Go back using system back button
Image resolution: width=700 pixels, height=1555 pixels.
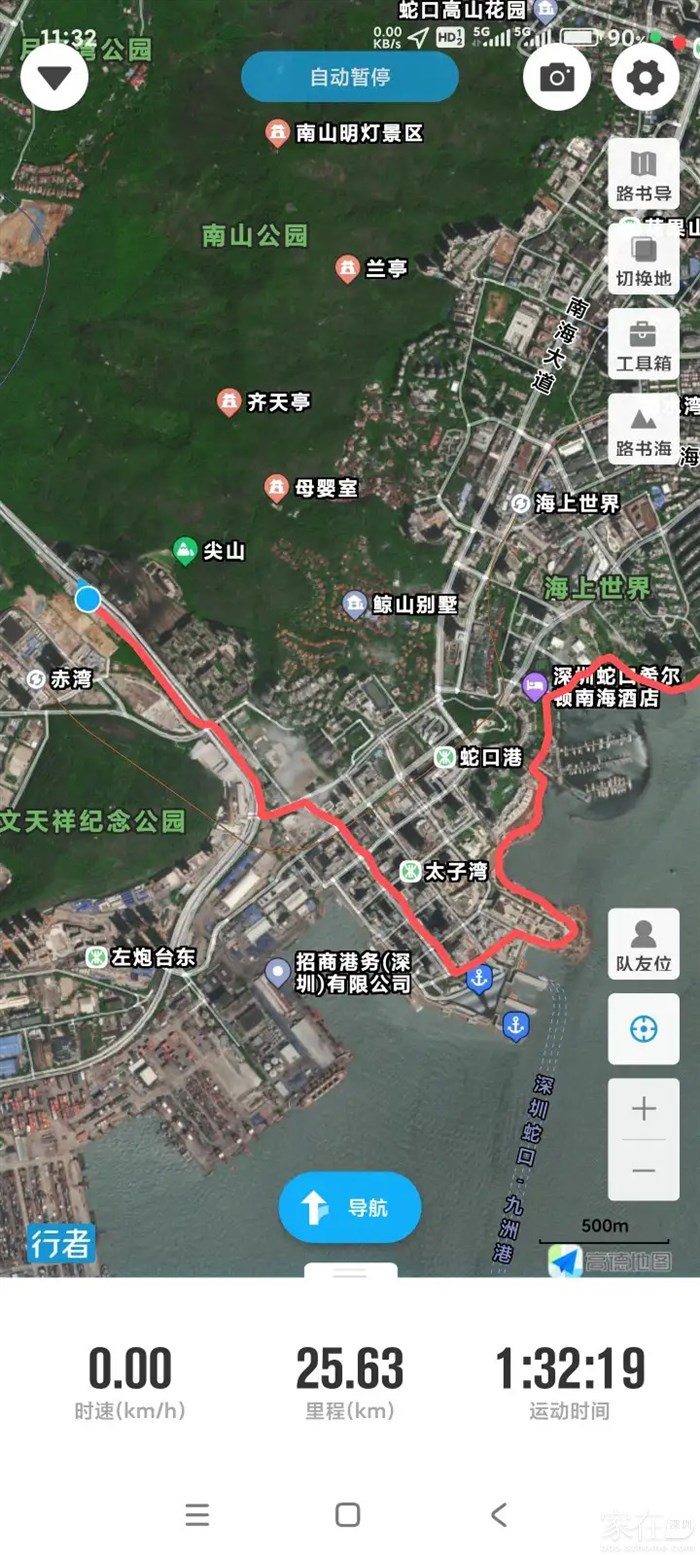(499, 1514)
